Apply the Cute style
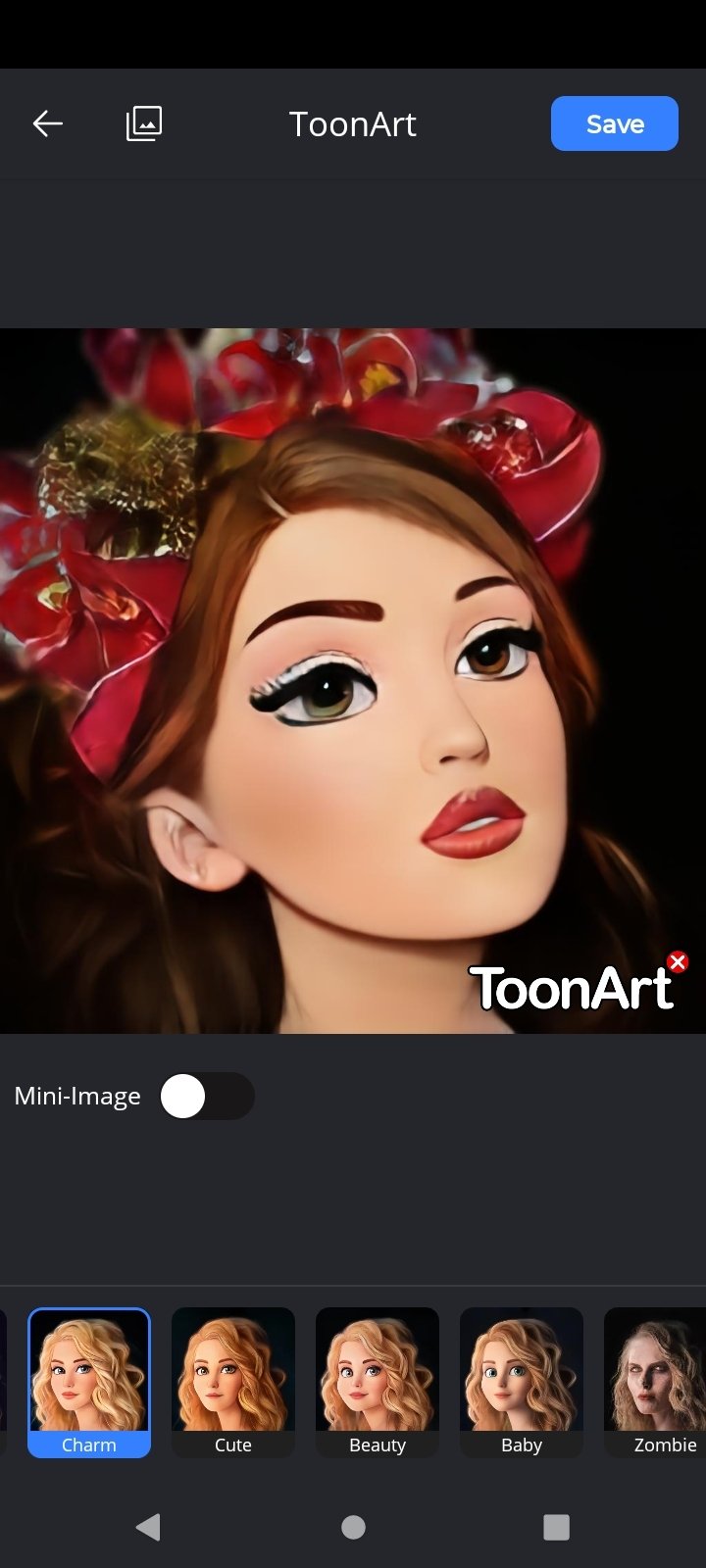 coord(233,1383)
